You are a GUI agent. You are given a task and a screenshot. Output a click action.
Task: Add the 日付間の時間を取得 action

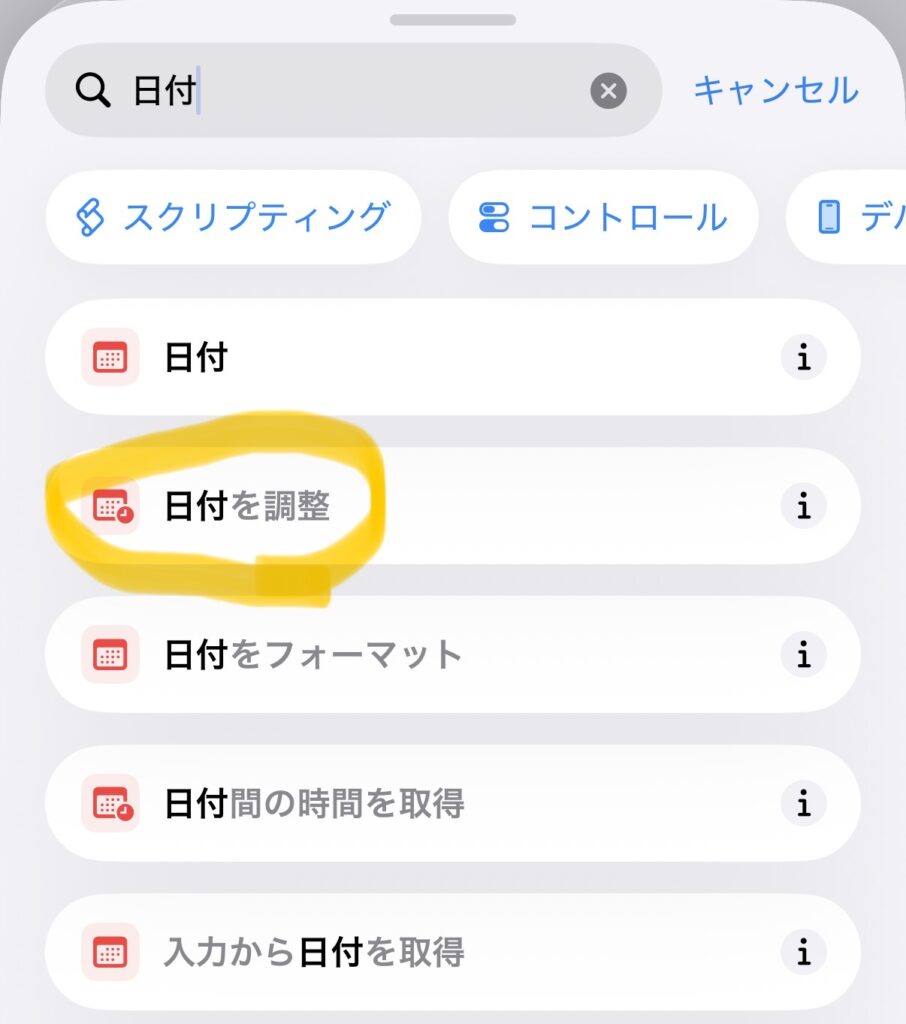point(400,803)
